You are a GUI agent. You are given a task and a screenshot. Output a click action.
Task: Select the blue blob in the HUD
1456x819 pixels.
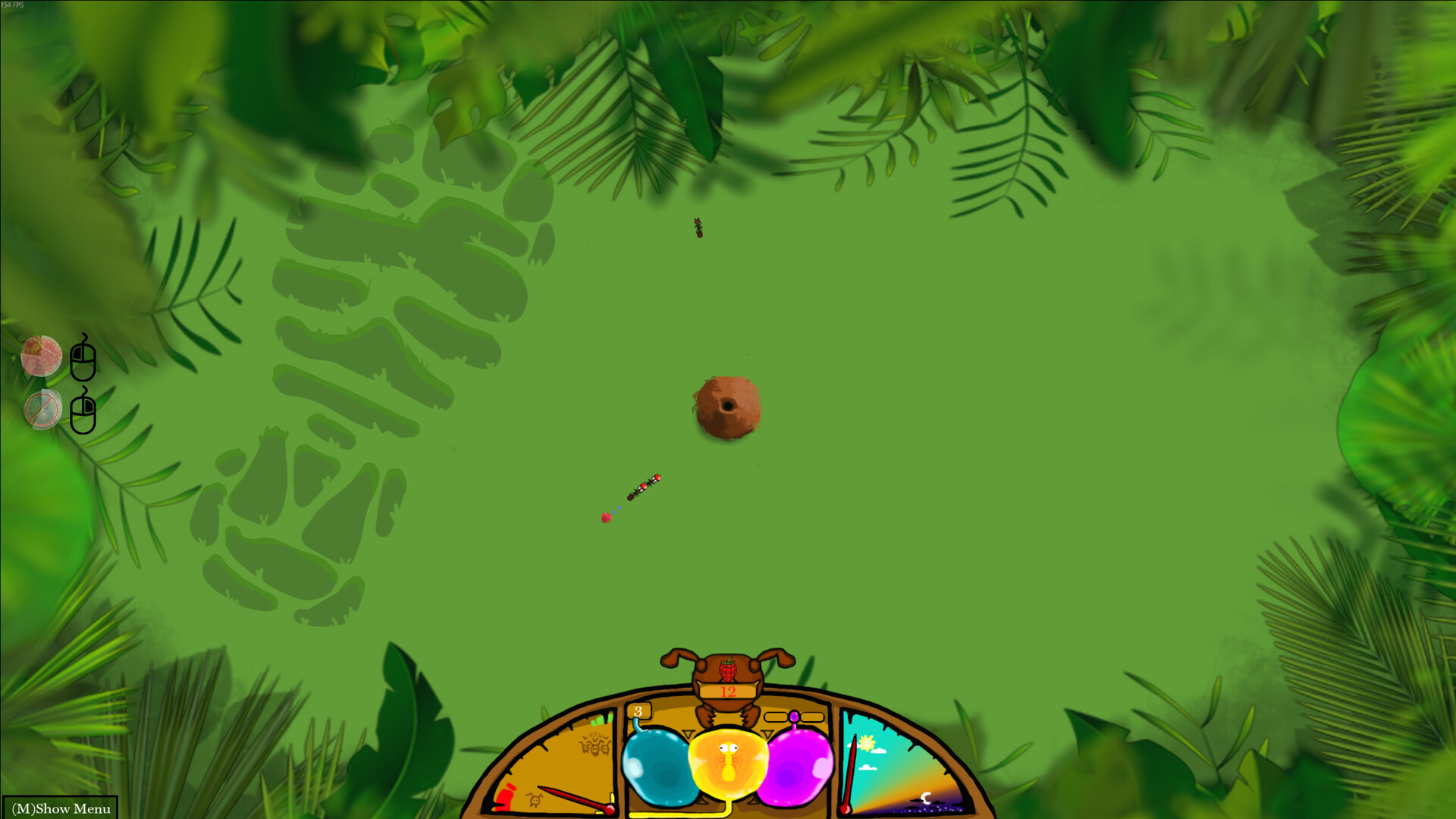(658, 767)
